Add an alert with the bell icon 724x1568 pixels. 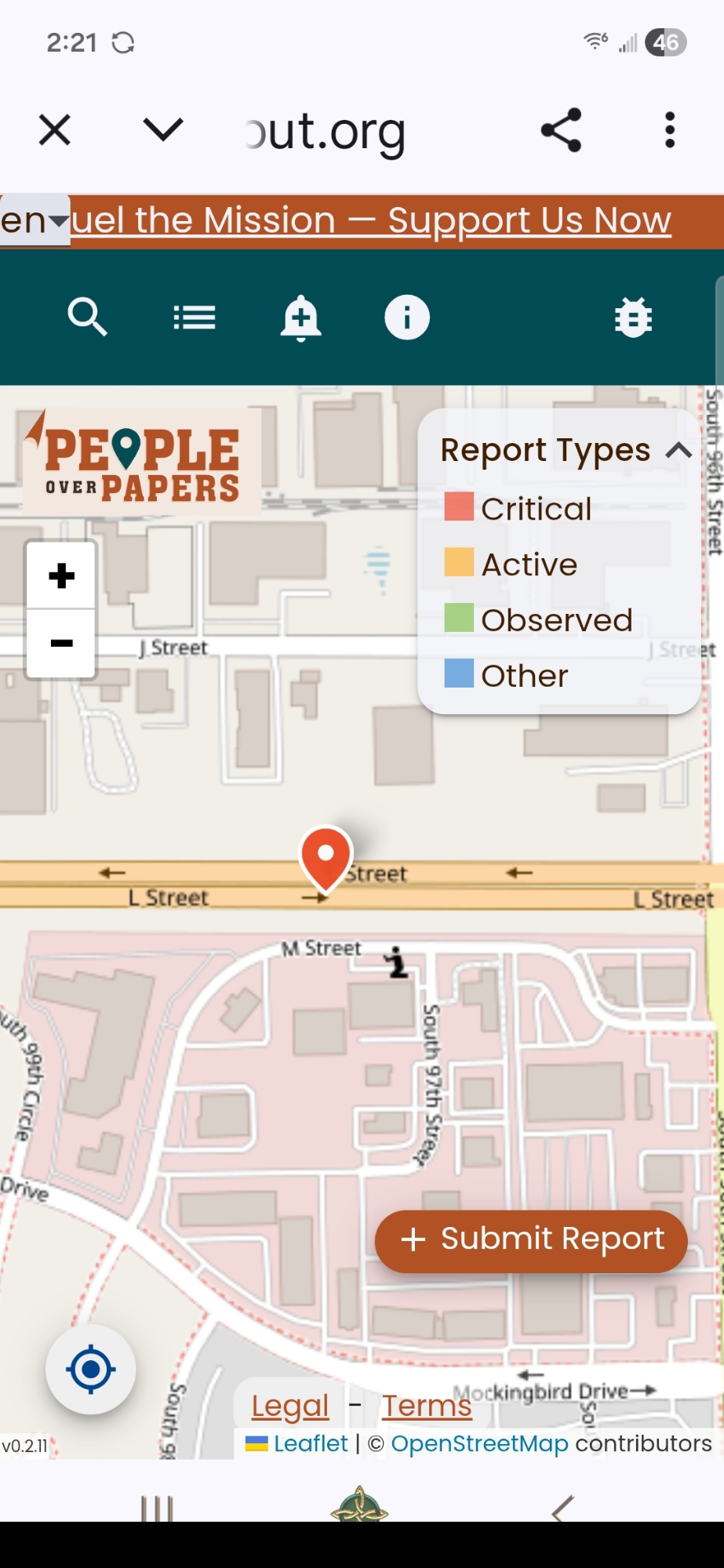tap(300, 318)
